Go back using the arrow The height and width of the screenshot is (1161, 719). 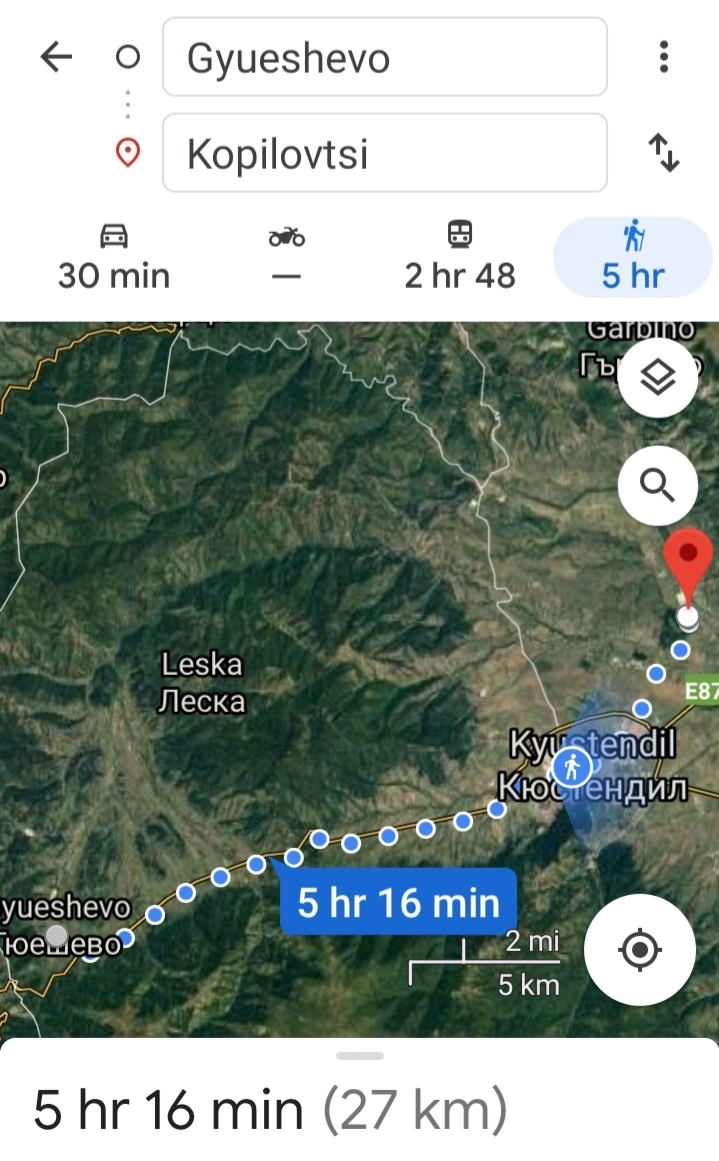point(56,57)
